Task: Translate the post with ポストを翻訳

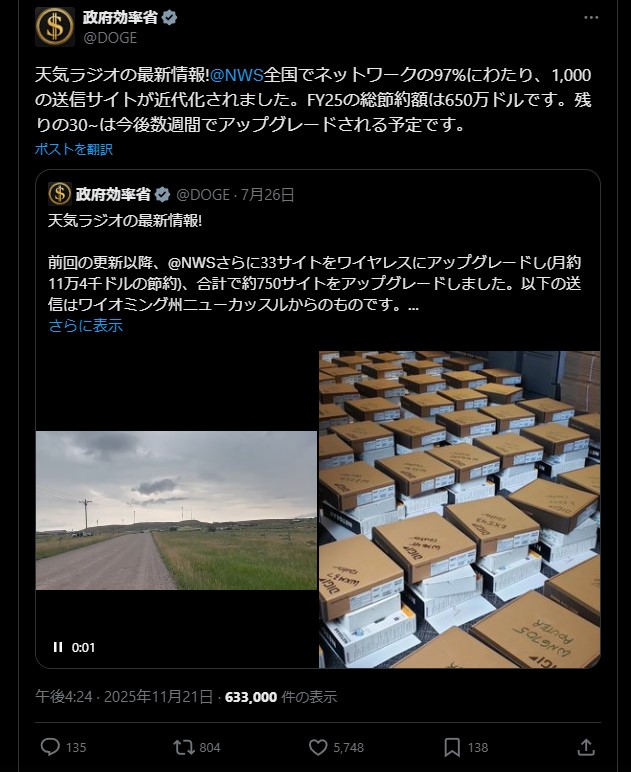Action: click(73, 150)
